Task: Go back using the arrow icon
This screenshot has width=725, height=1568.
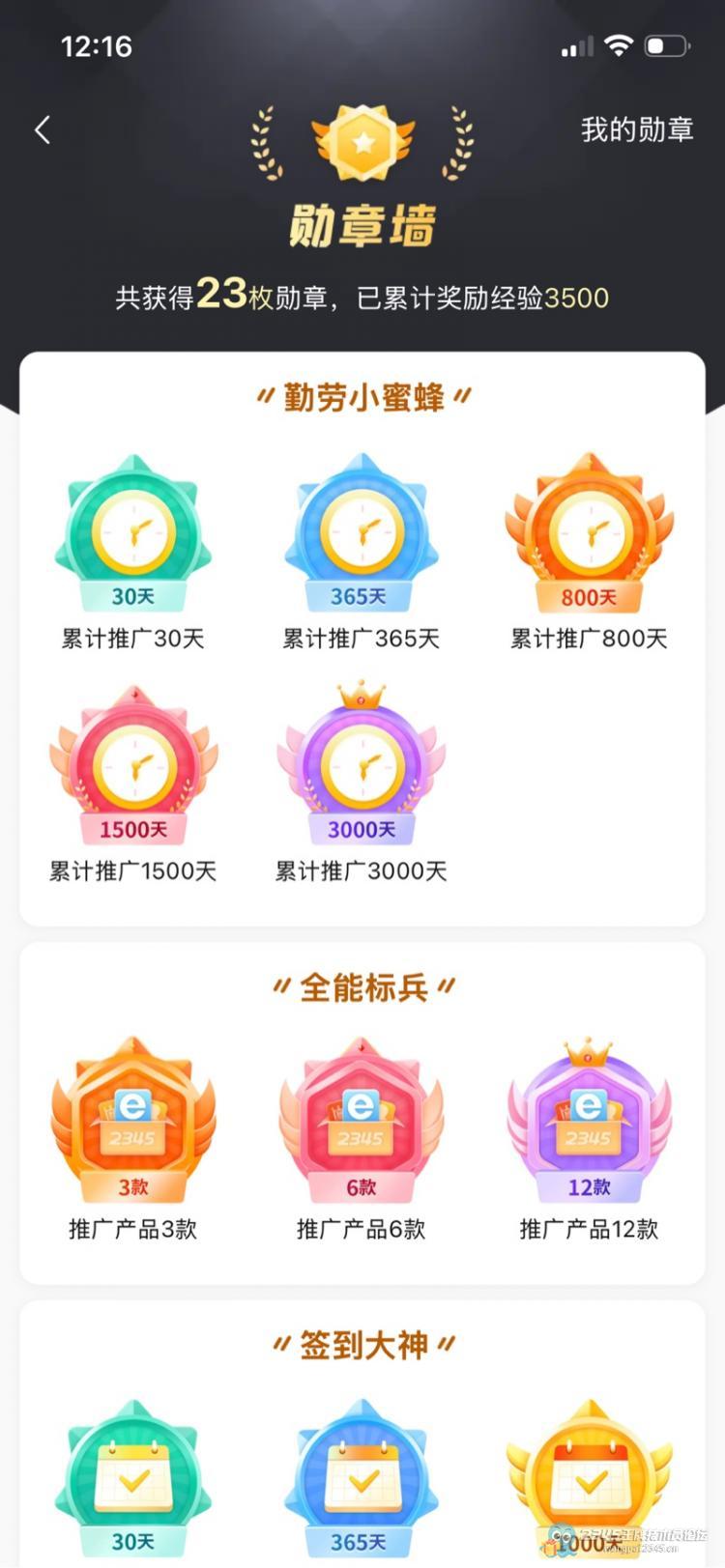Action: pyautogui.click(x=43, y=130)
